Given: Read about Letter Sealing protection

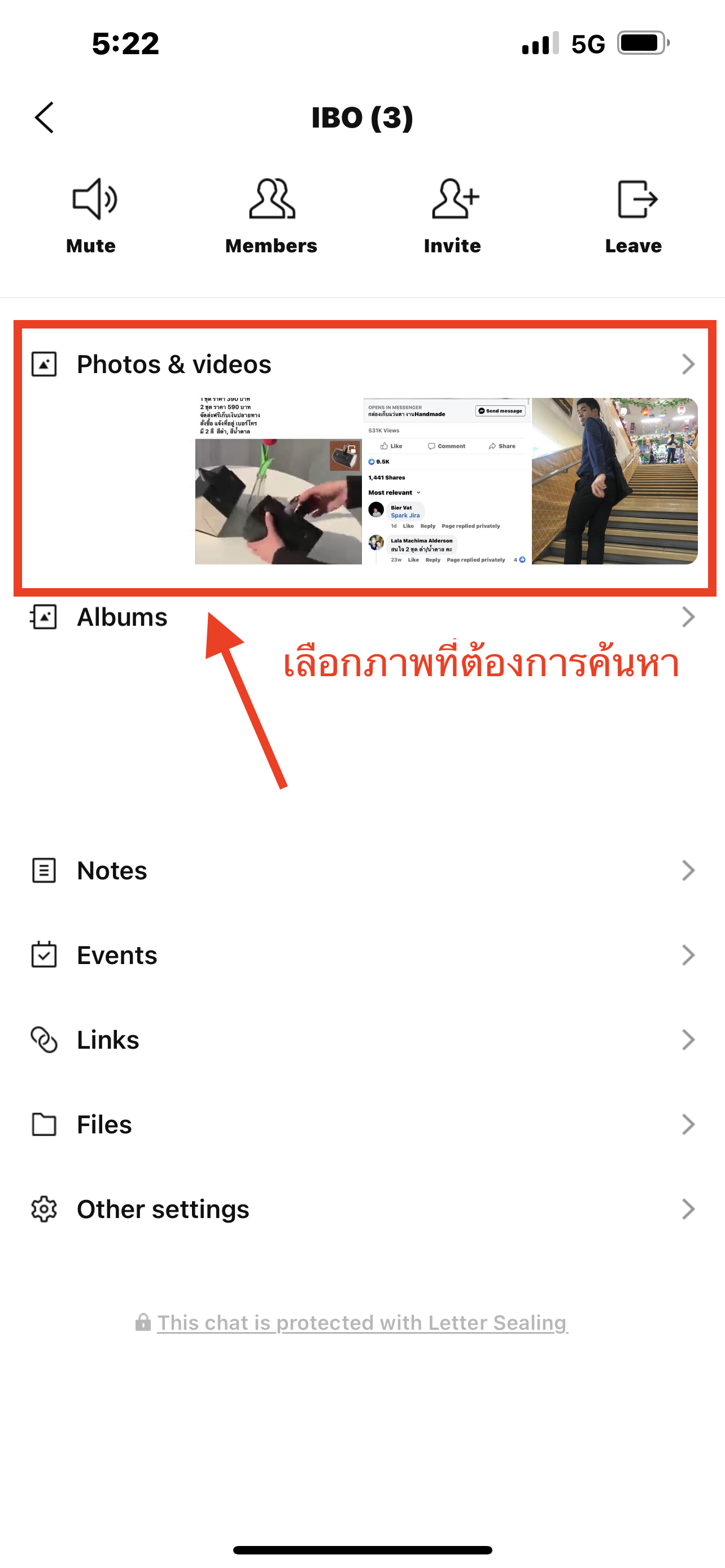Looking at the screenshot, I should click(x=362, y=1322).
